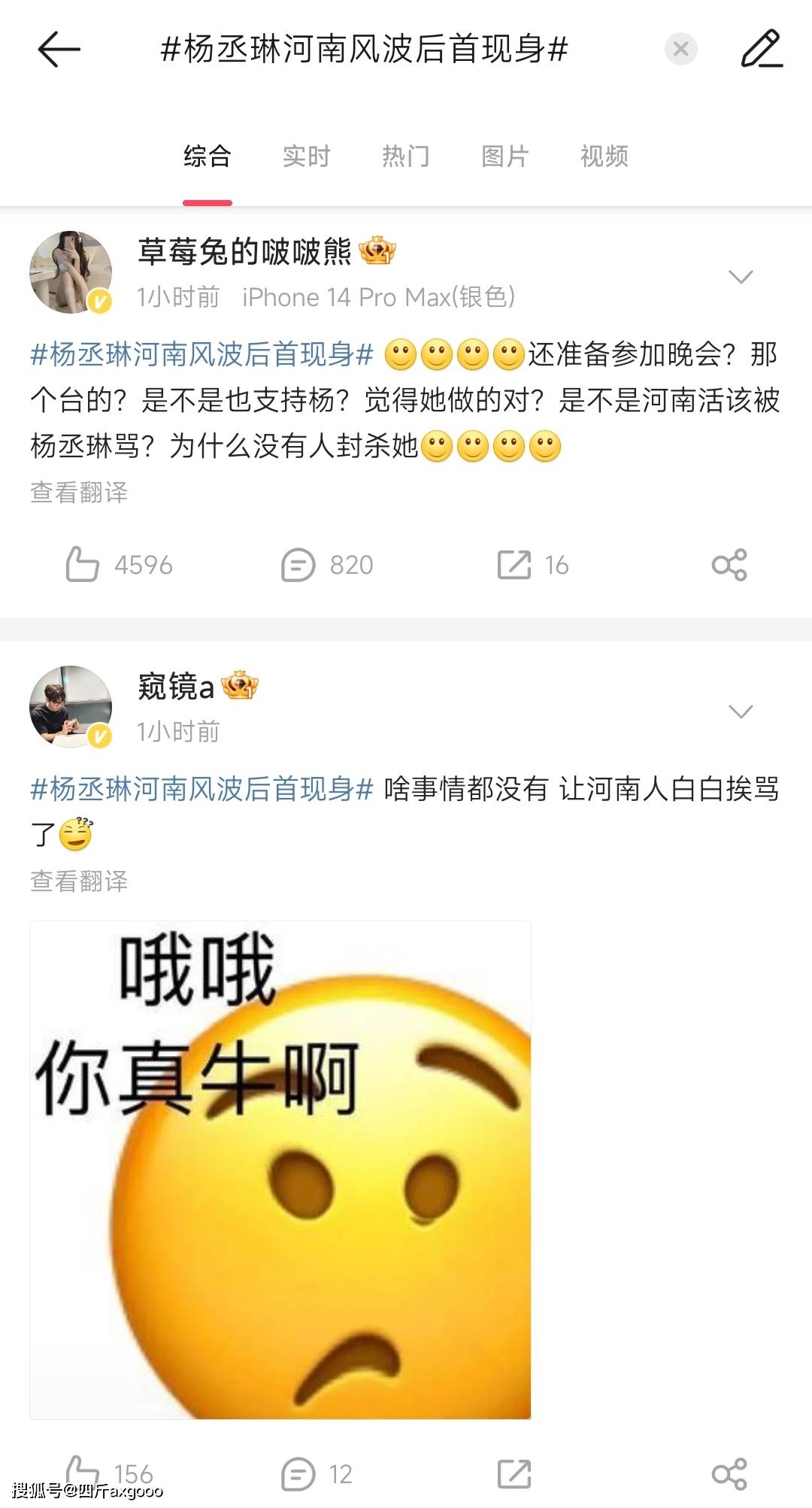Expand the chevron menu on 窥镜a's post
The image size is (812, 1508).
pyautogui.click(x=741, y=712)
